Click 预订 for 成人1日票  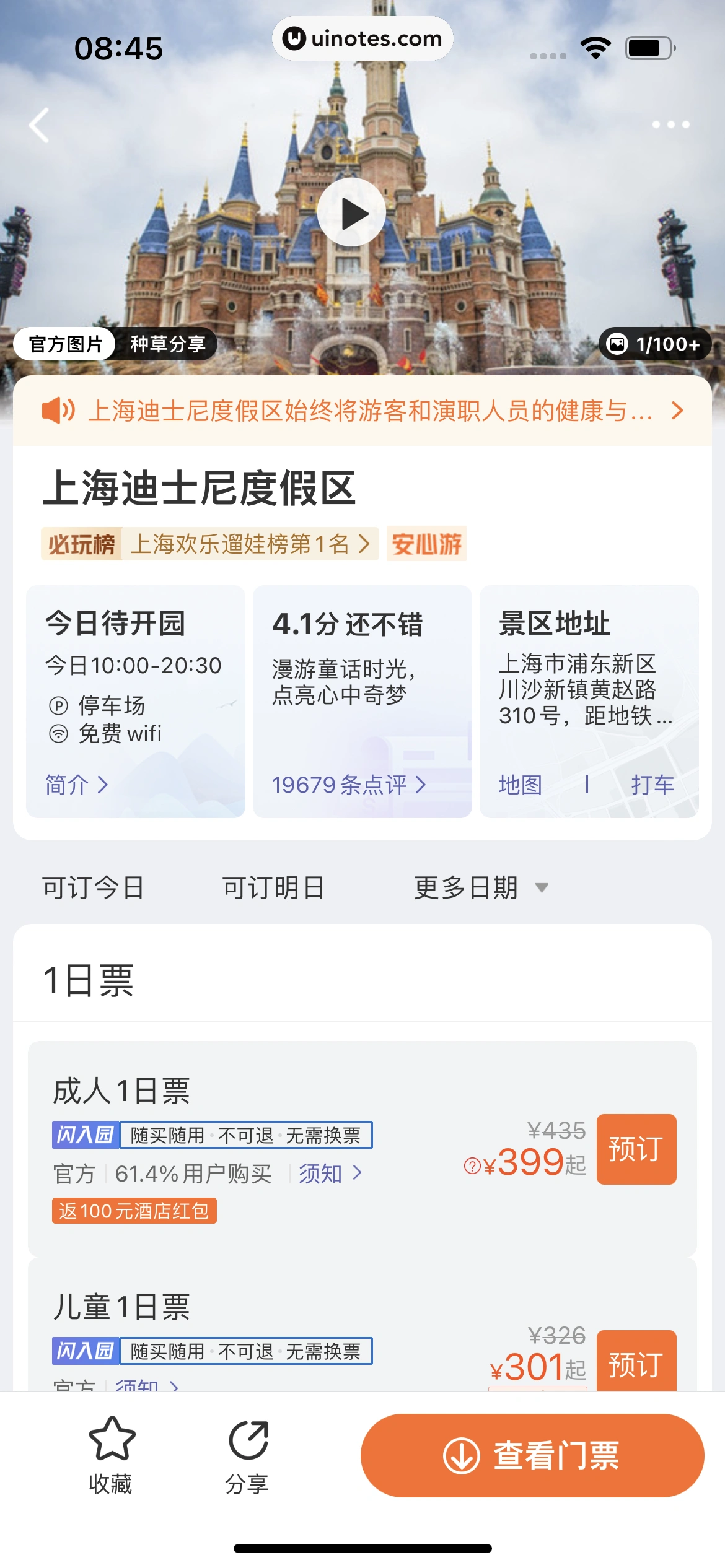[x=636, y=1148]
